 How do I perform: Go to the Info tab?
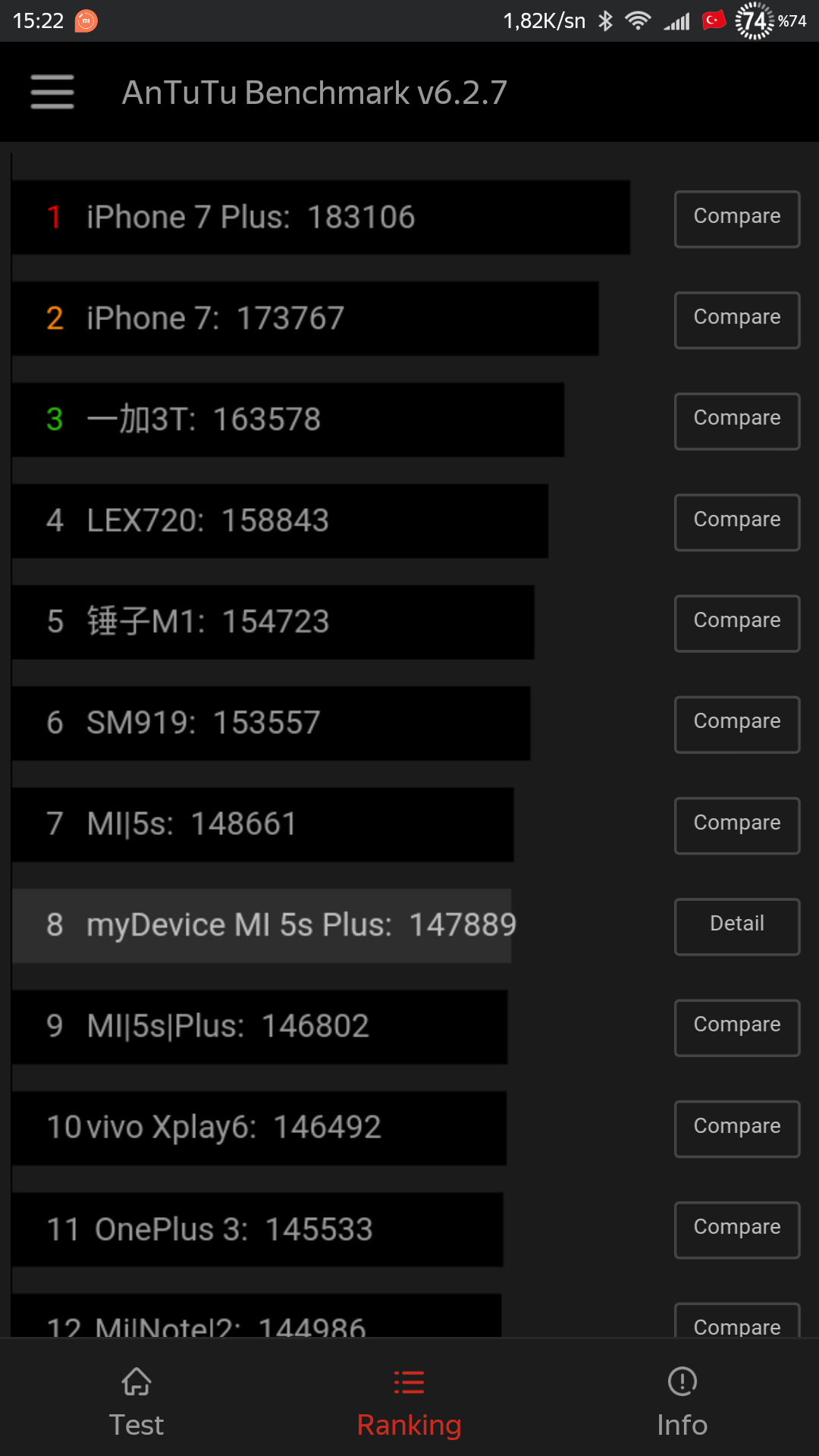tap(682, 1402)
